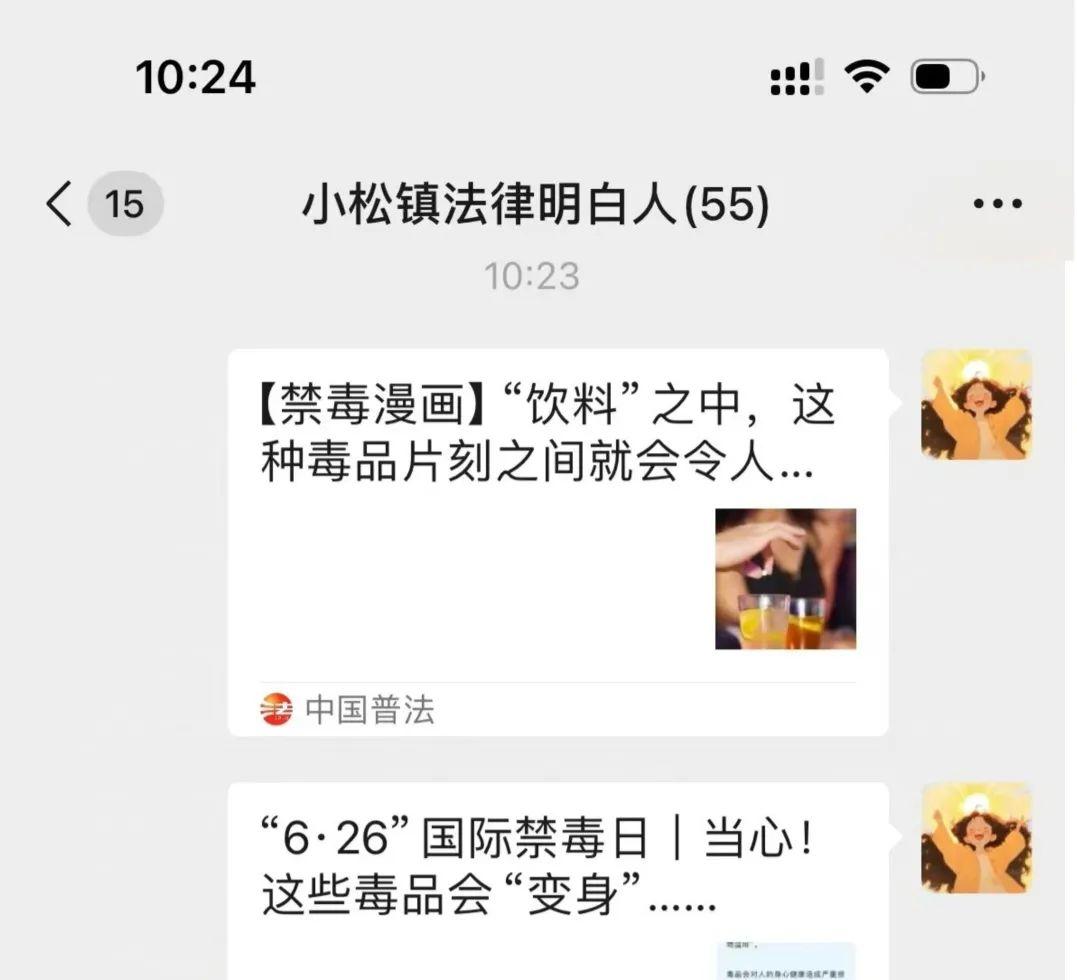Open the group chat options menu
This screenshot has width=1077, height=980.
pos(997,204)
